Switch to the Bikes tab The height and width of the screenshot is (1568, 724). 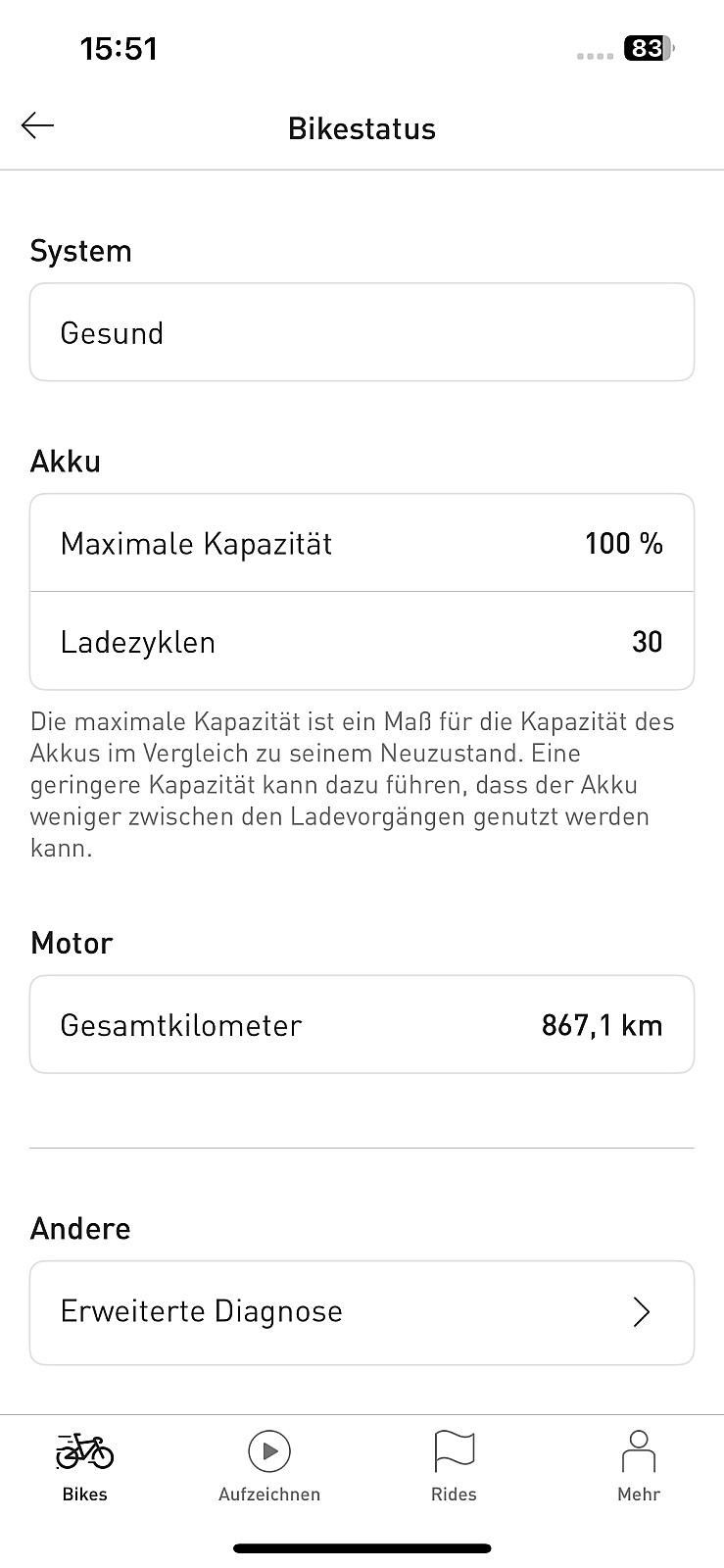(x=85, y=1466)
